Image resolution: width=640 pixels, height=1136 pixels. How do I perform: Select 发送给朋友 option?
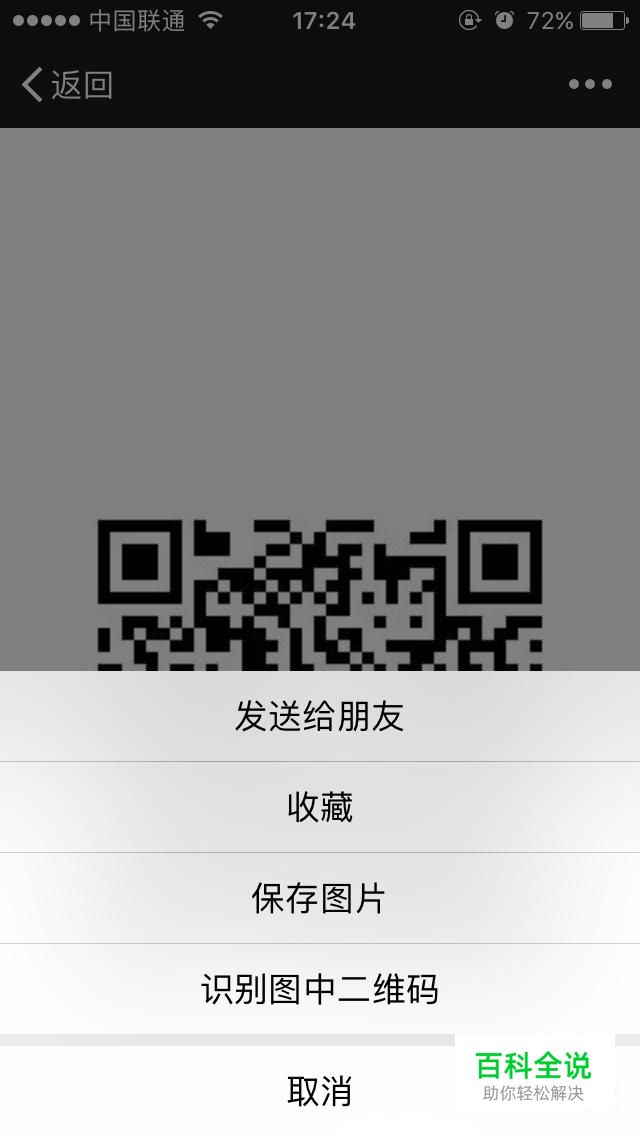[x=320, y=716]
